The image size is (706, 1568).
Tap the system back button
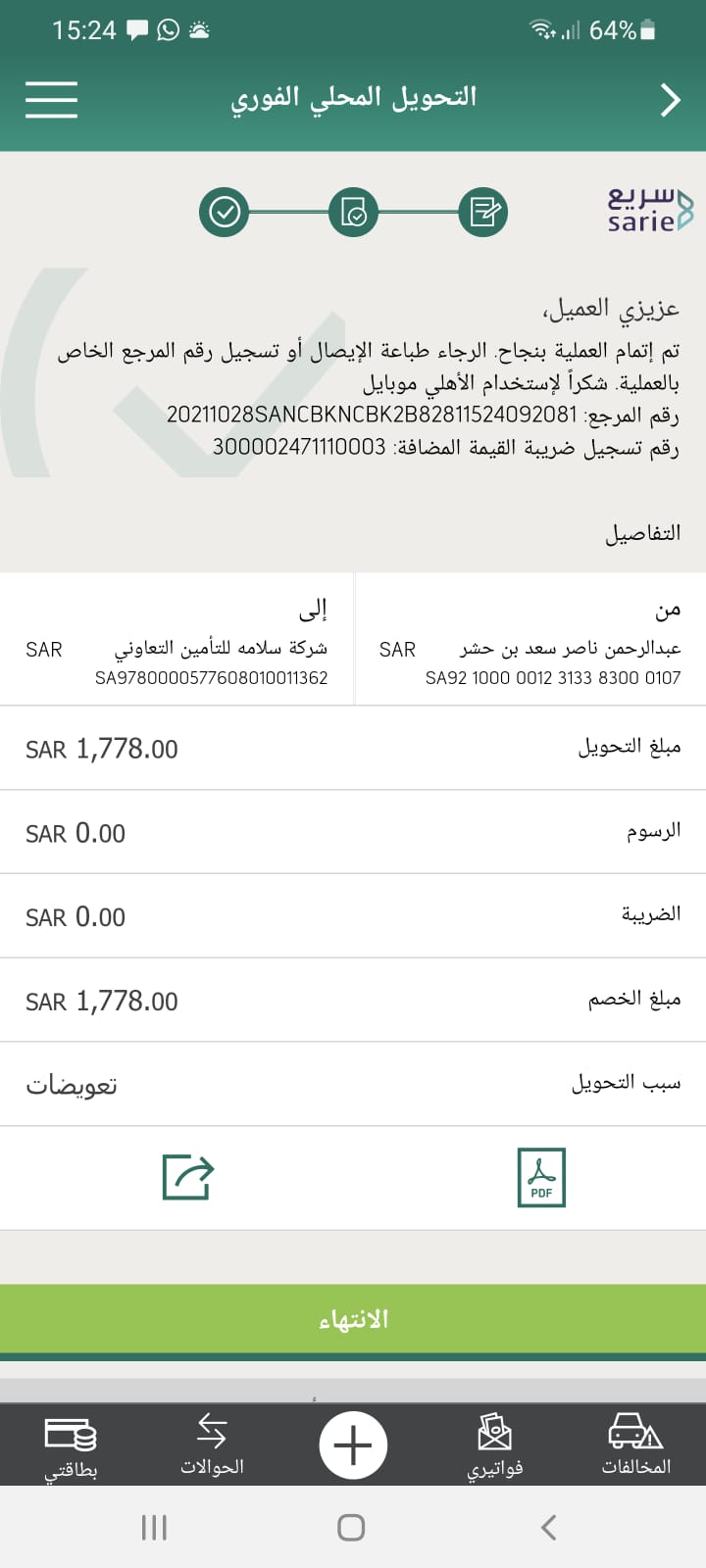click(x=549, y=1527)
